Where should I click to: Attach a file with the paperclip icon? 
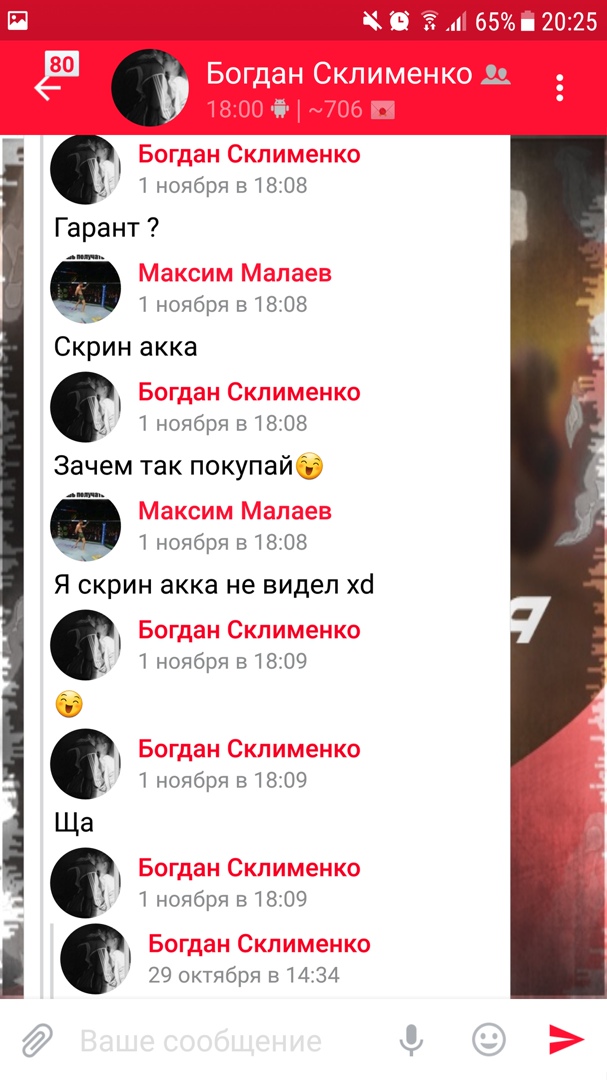(37, 1040)
